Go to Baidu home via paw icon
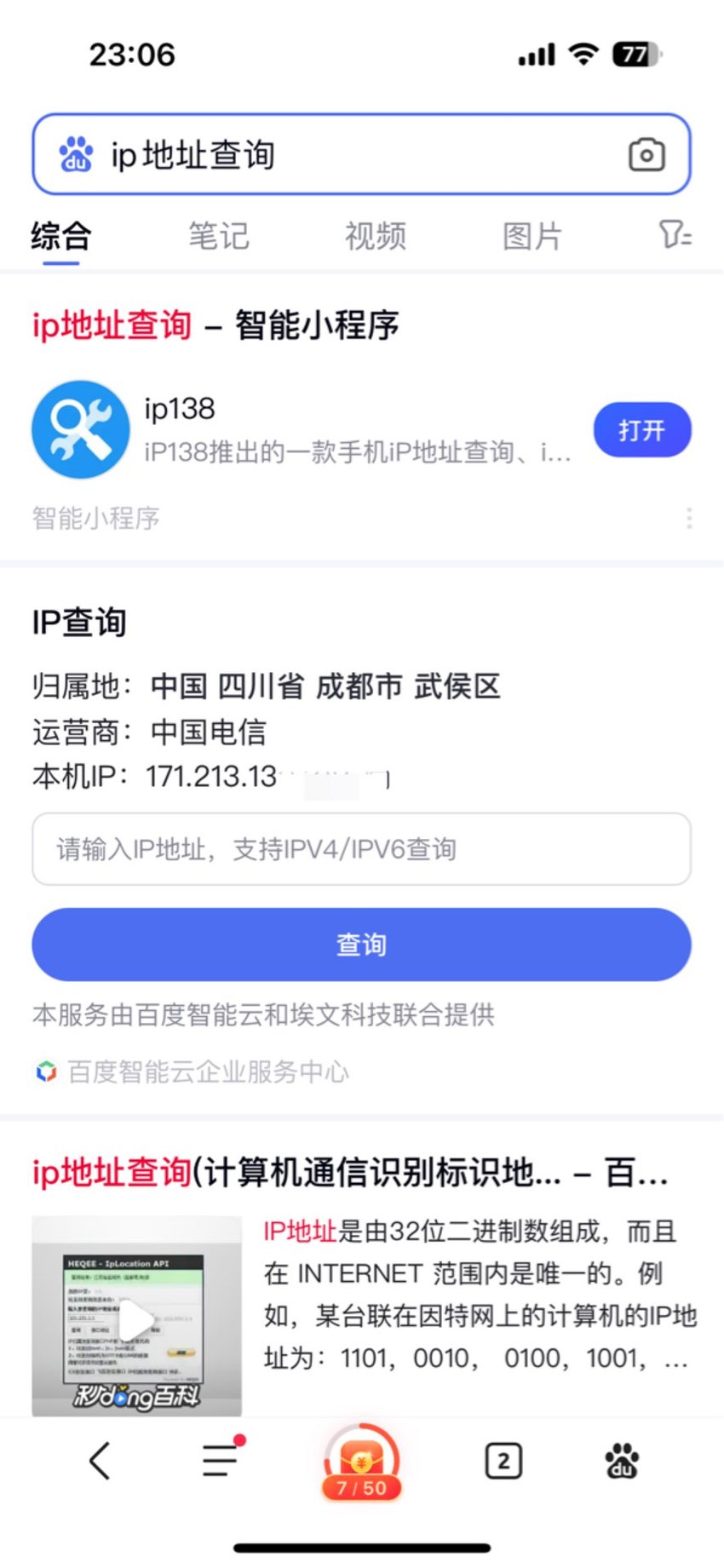724x1568 pixels. pyautogui.click(x=623, y=1462)
